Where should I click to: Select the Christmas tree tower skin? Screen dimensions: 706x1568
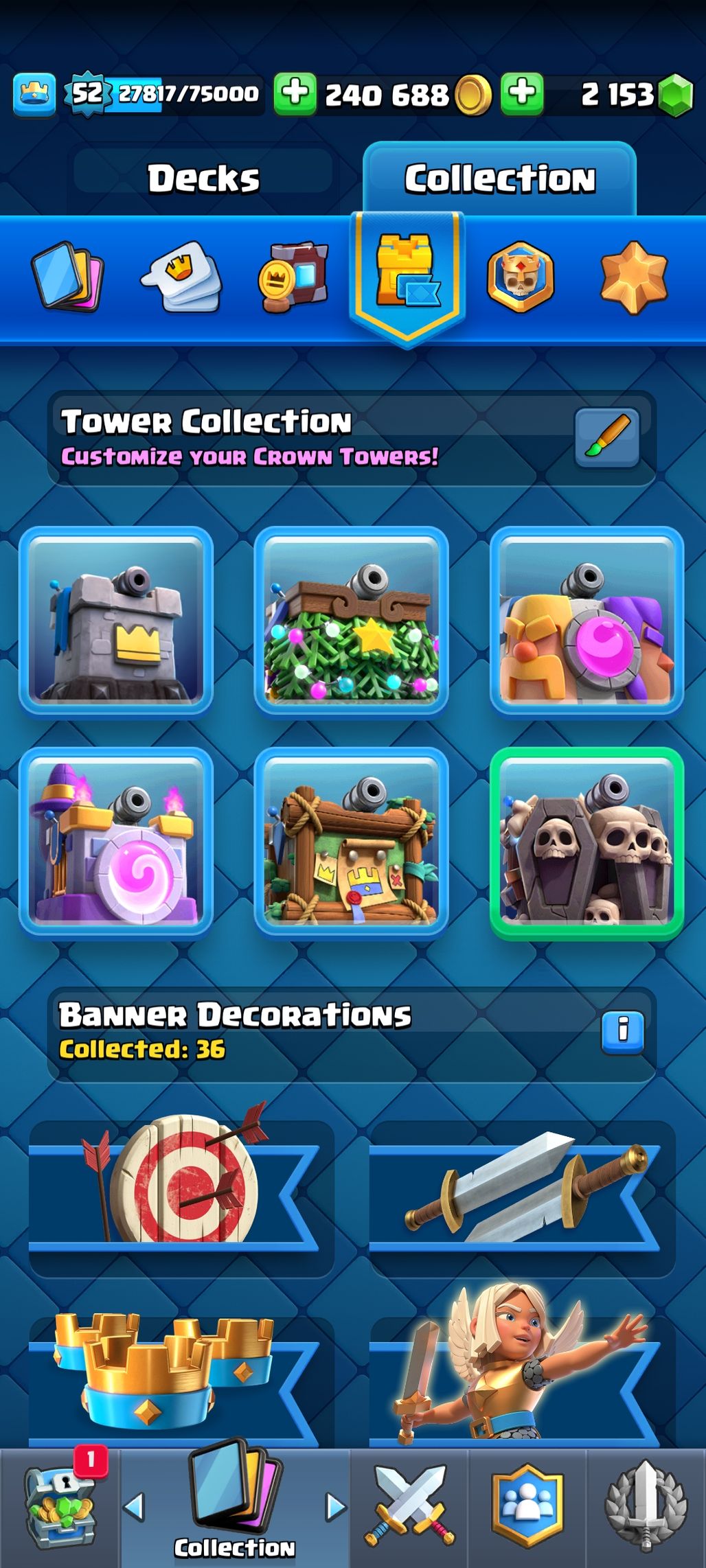351,621
